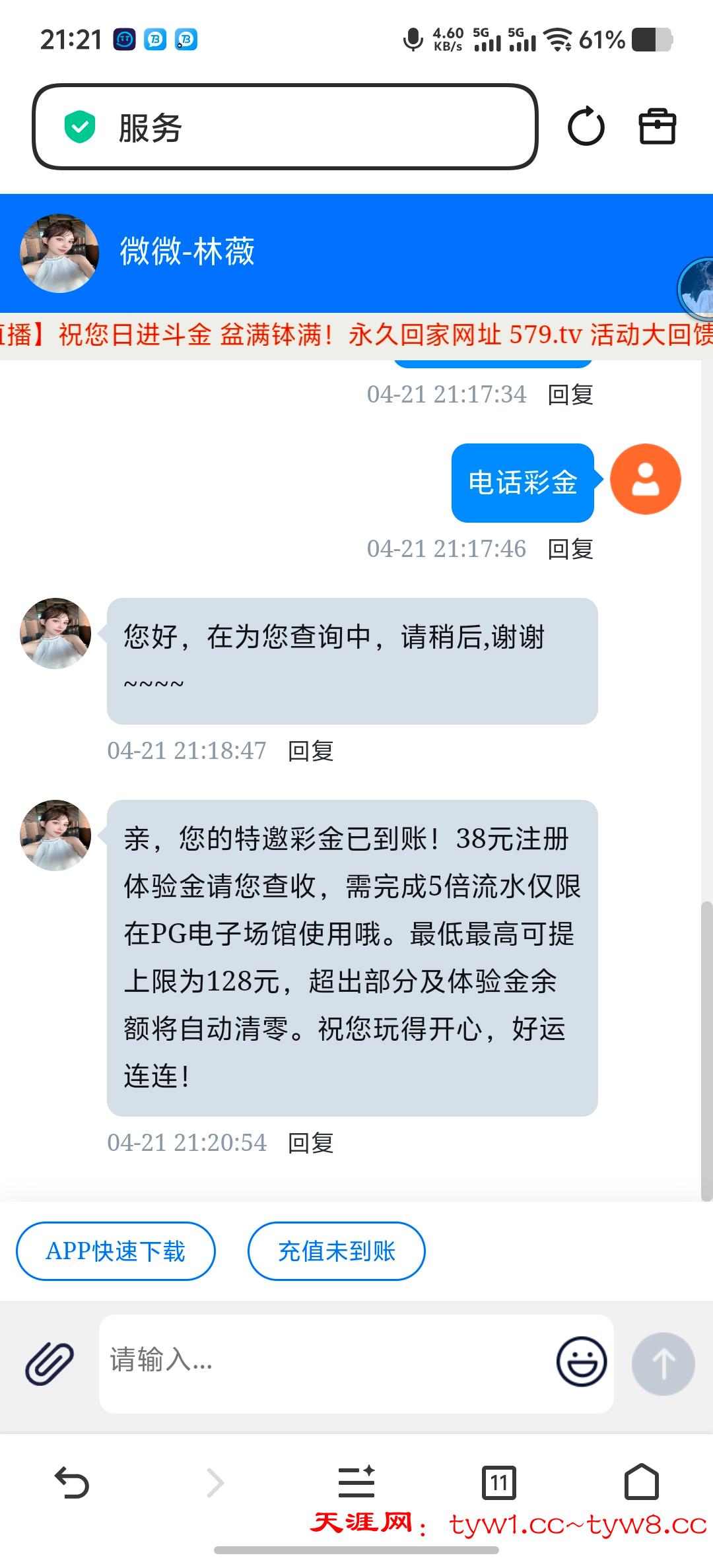Choose the 充值未到账 quick reply chip
The image size is (713, 1568).
tap(336, 1251)
